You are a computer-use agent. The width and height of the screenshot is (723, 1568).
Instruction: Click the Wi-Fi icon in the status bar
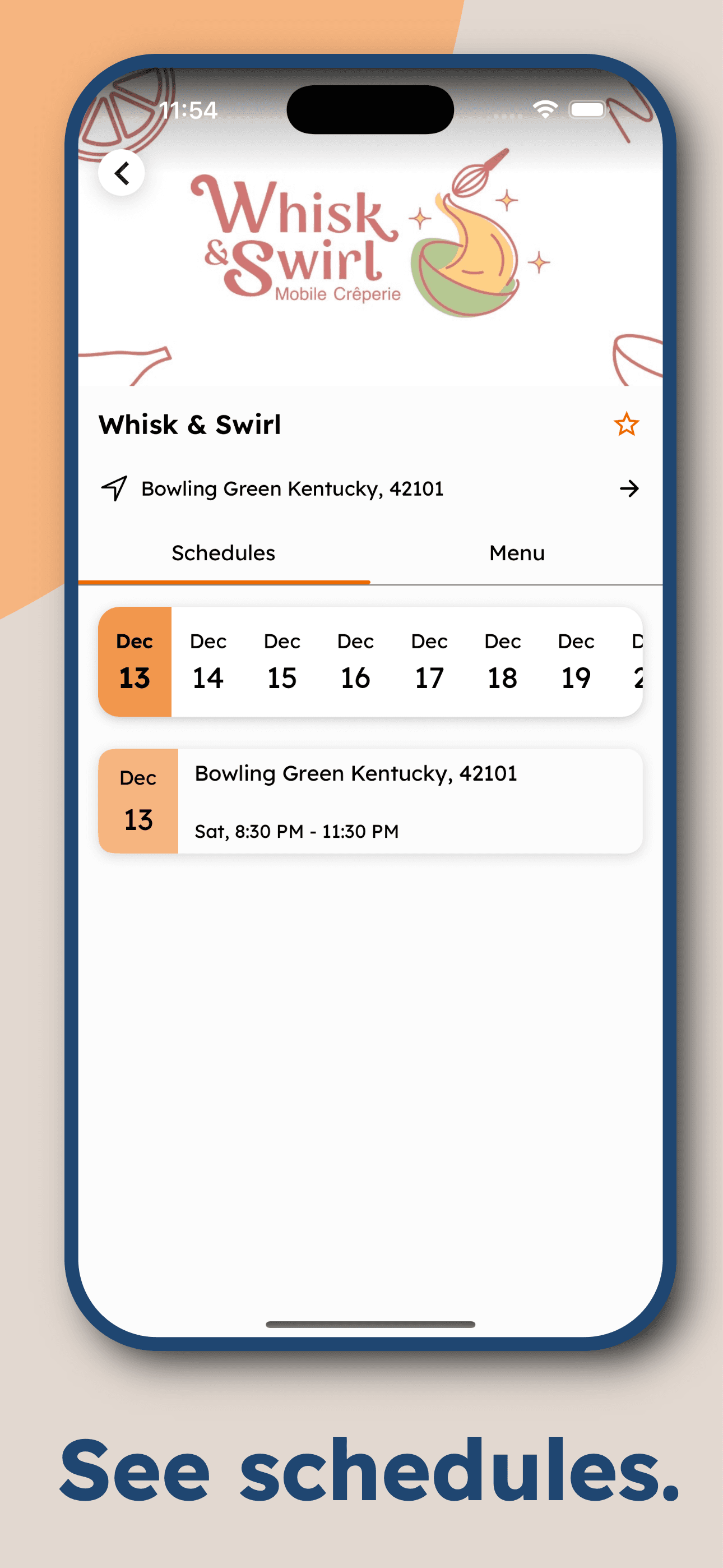coord(545,109)
